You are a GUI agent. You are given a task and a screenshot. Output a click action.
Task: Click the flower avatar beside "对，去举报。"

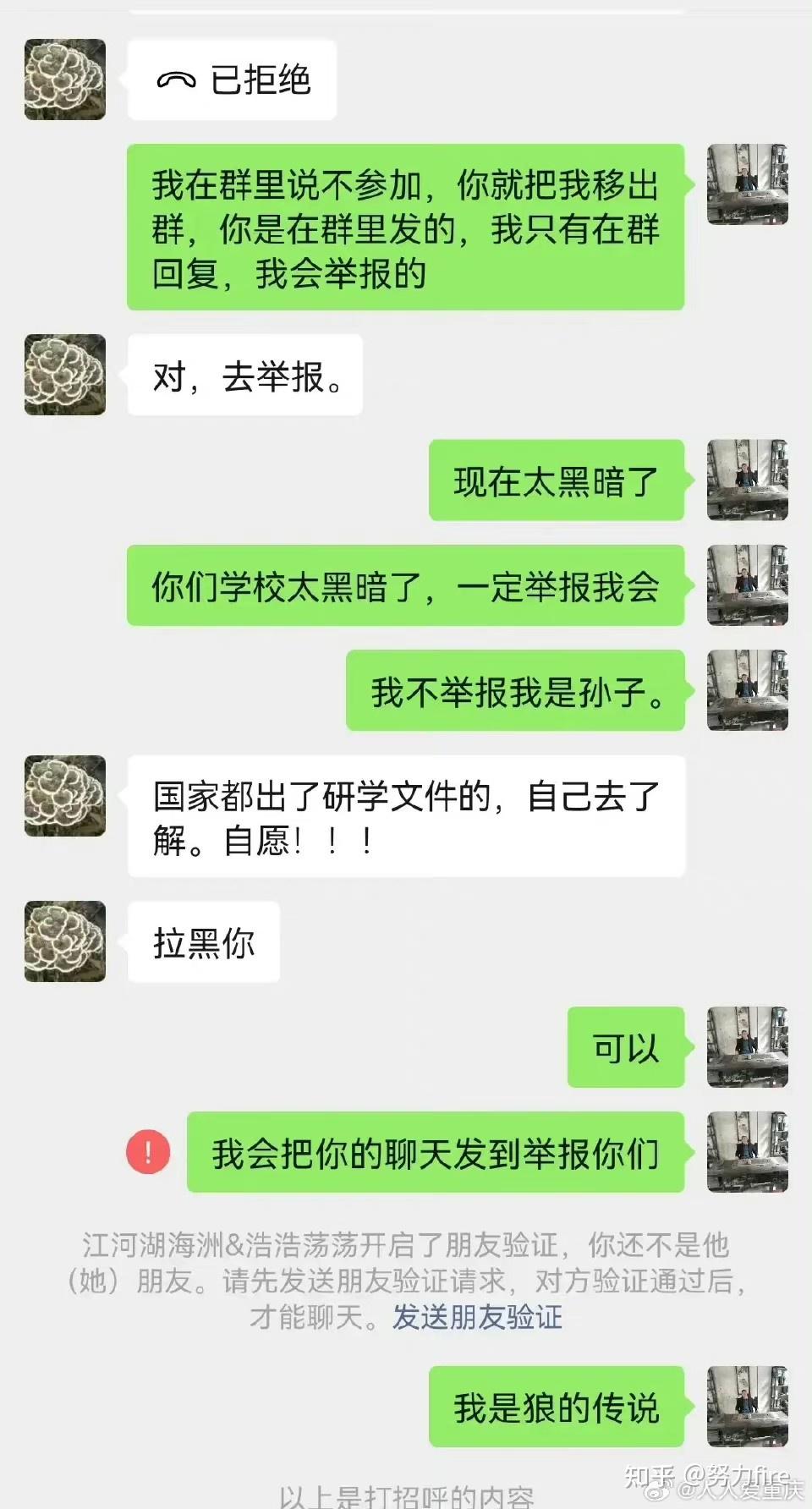64,376
